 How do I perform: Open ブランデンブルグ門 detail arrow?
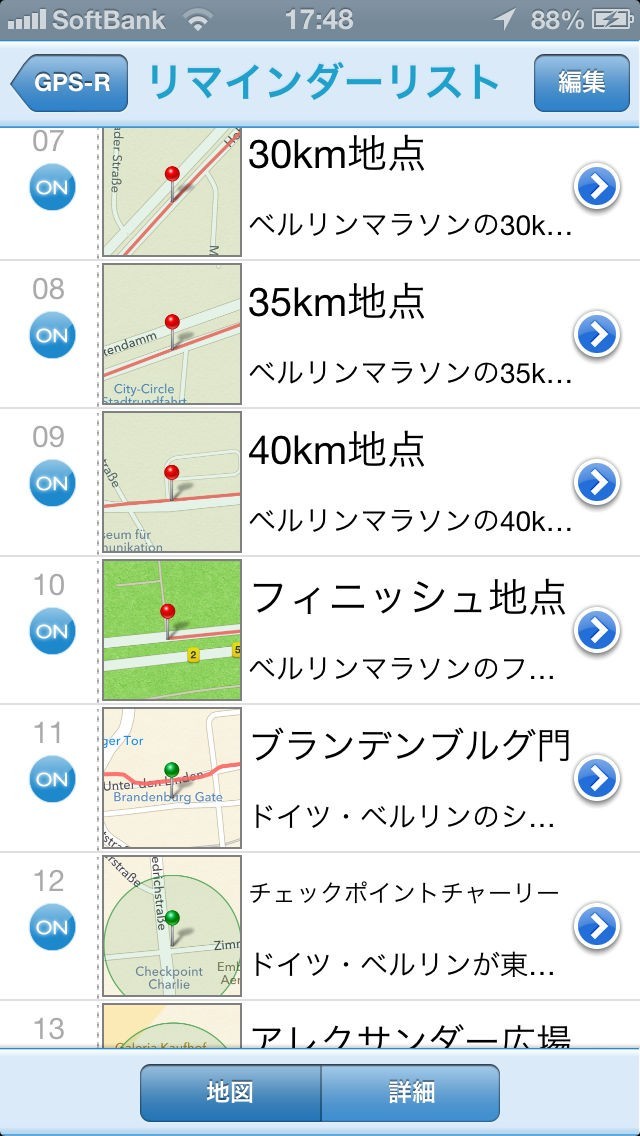coord(597,779)
